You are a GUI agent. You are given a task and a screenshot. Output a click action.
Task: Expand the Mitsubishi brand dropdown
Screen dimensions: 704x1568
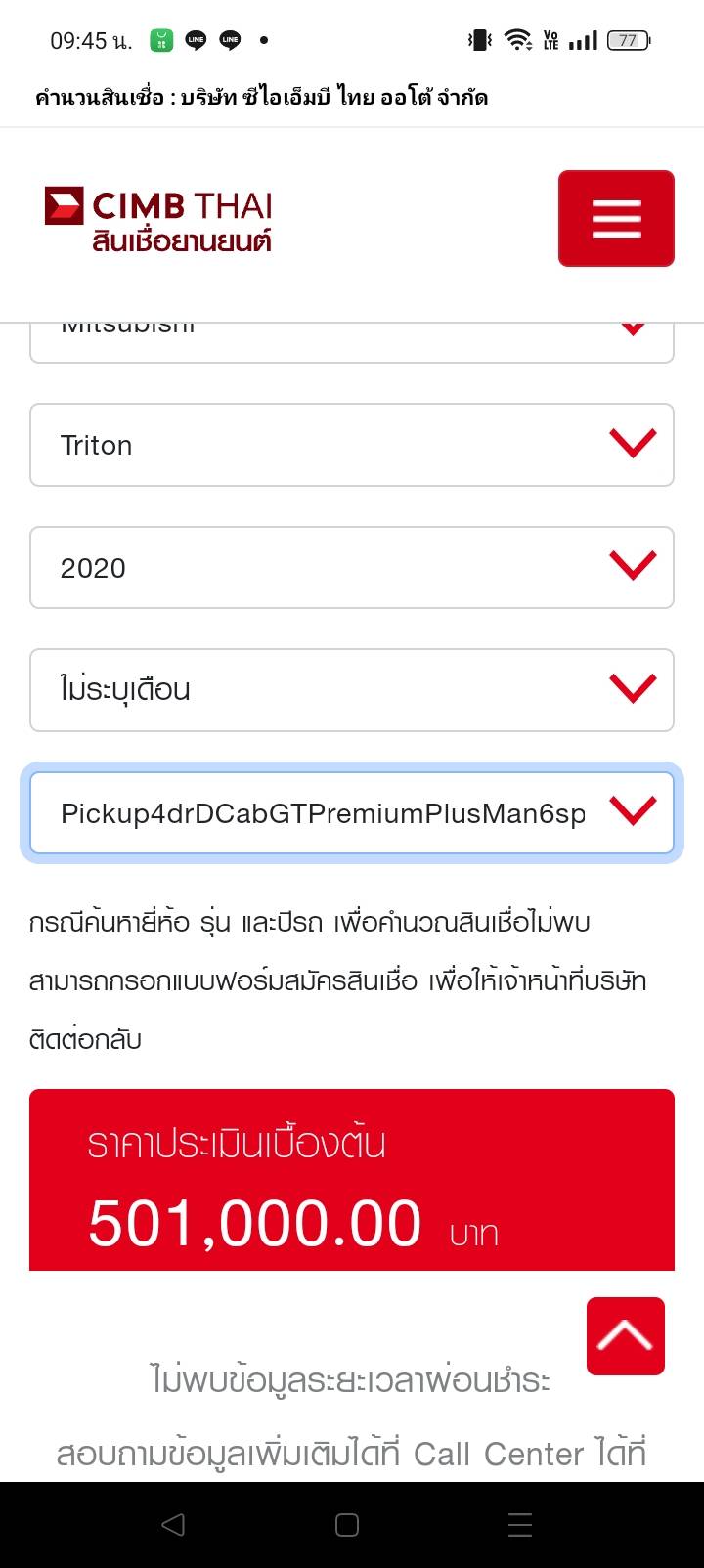tap(352, 340)
